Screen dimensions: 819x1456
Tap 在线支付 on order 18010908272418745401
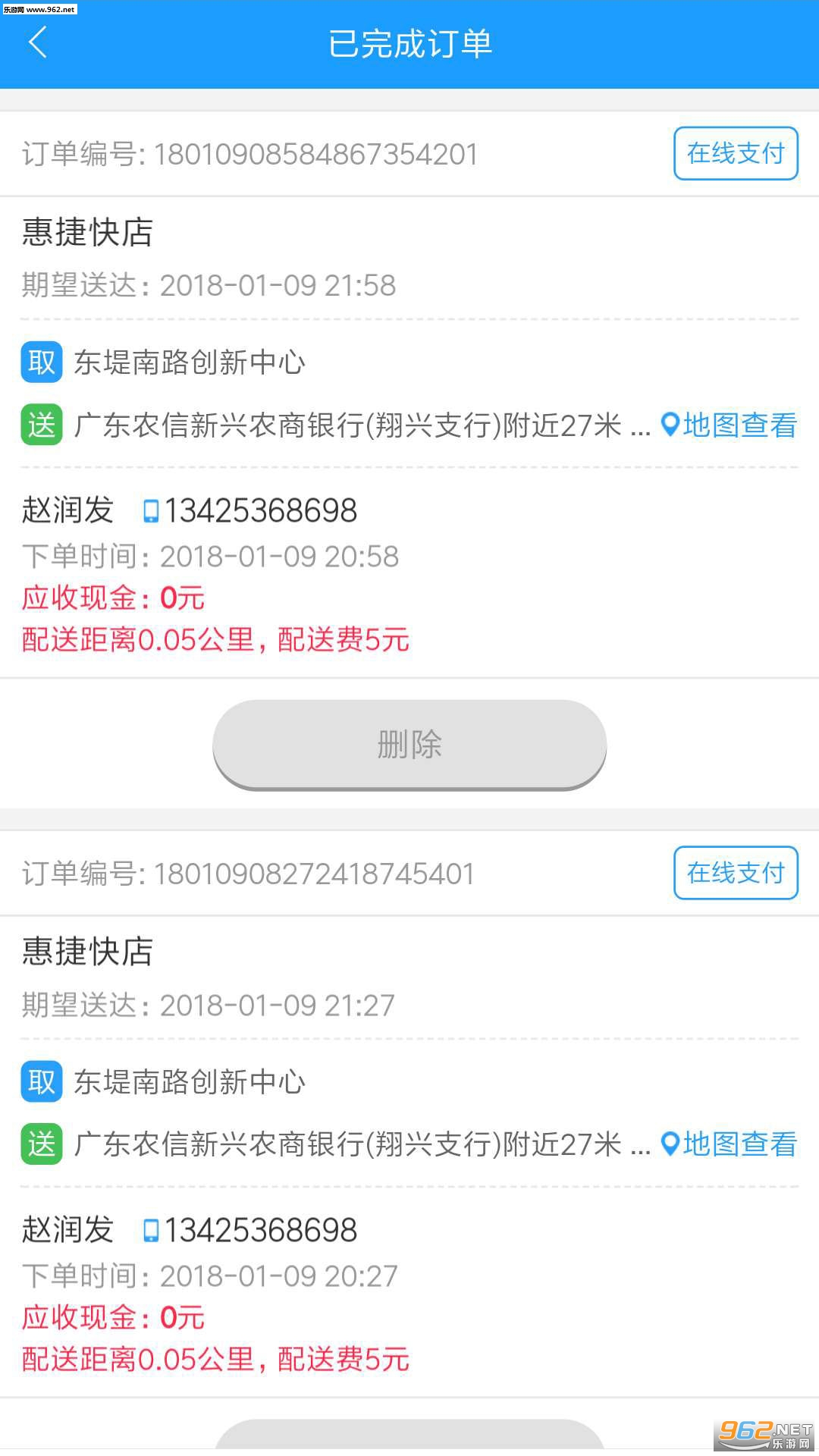(x=735, y=873)
